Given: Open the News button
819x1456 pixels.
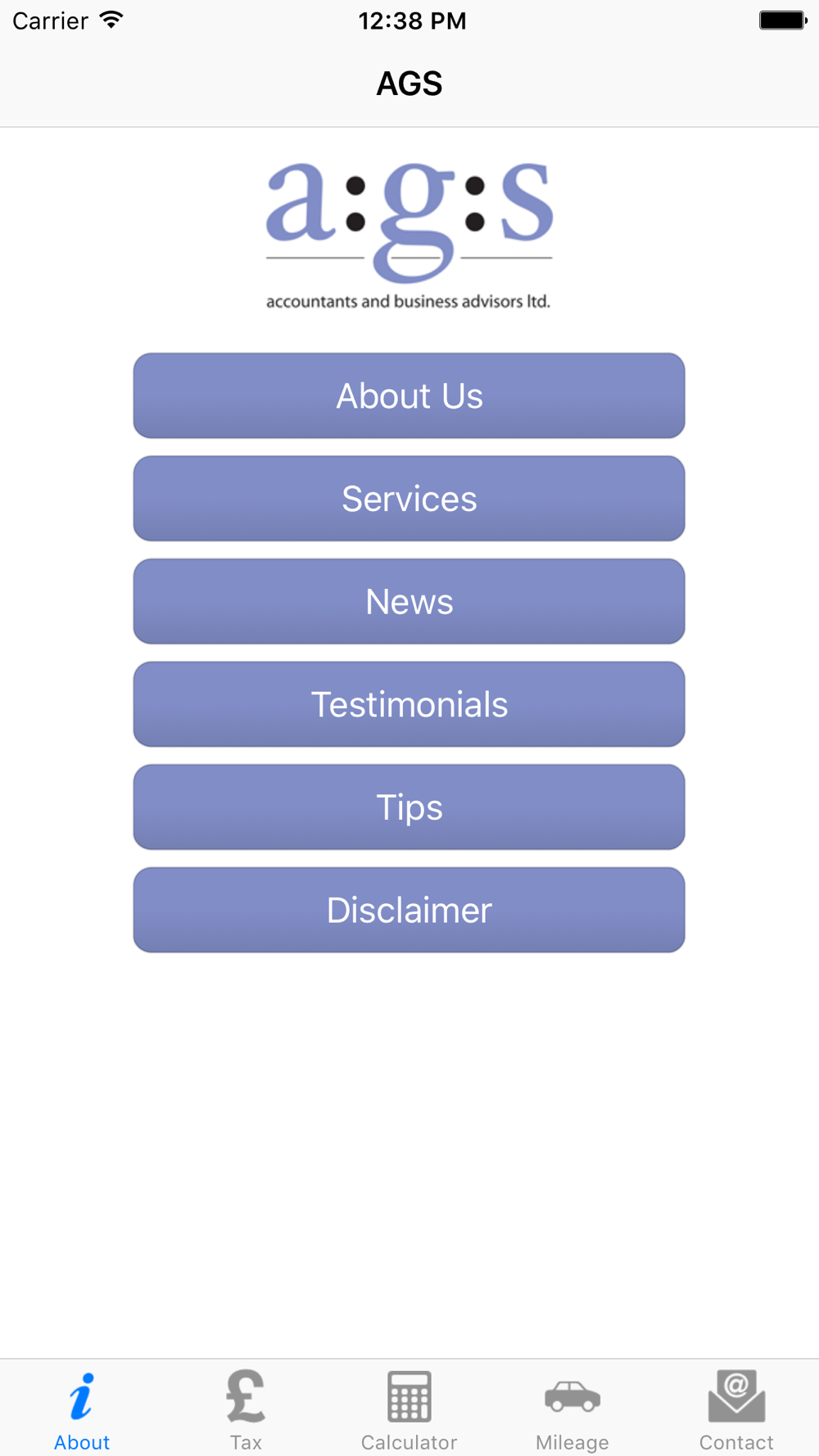Looking at the screenshot, I should (x=409, y=601).
